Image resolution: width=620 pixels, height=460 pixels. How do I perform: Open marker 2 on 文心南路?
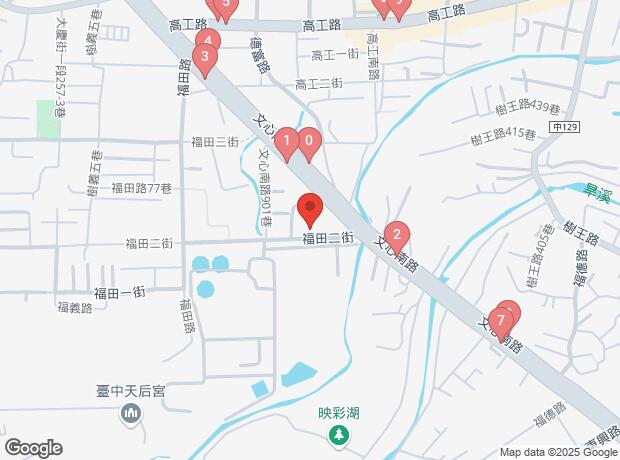coord(397,236)
